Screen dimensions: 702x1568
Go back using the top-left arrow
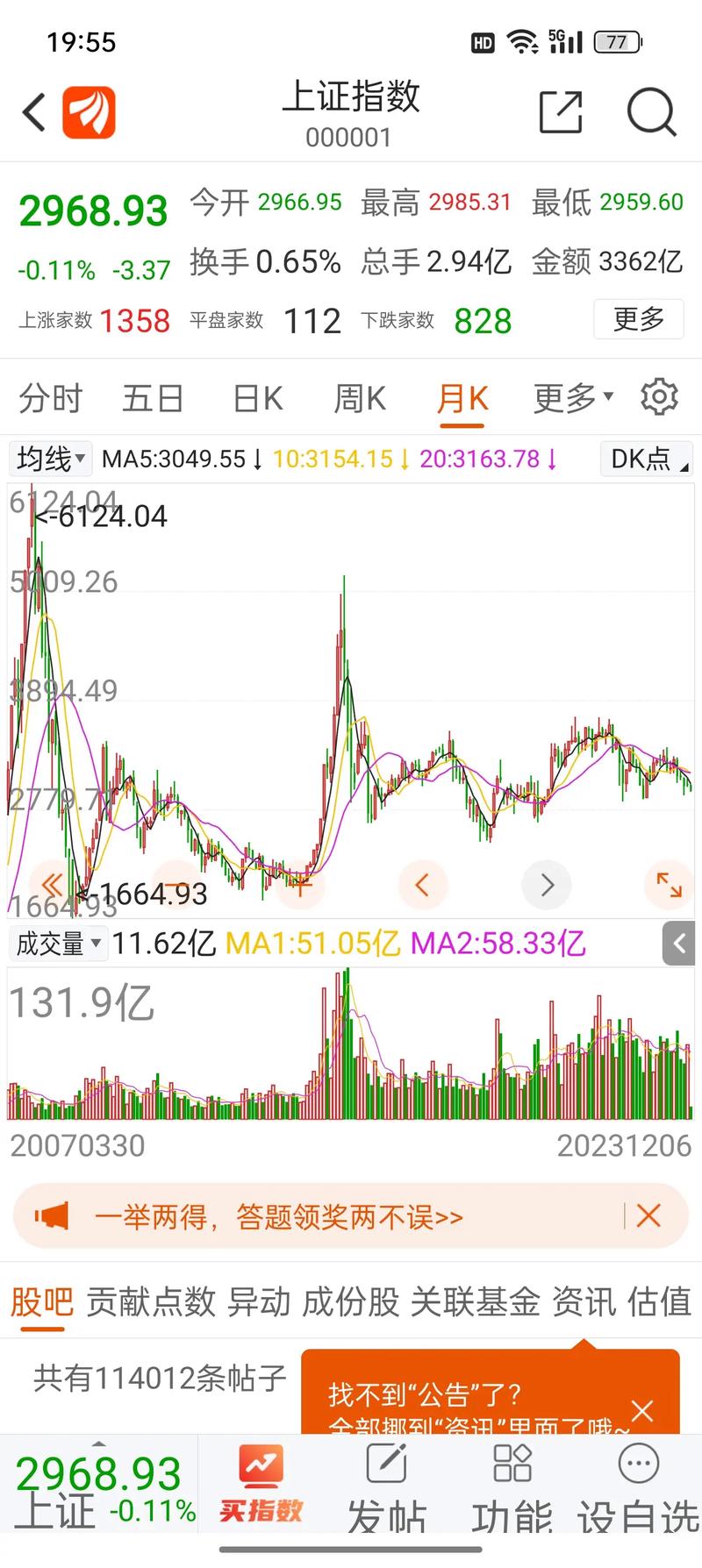pyautogui.click(x=35, y=113)
